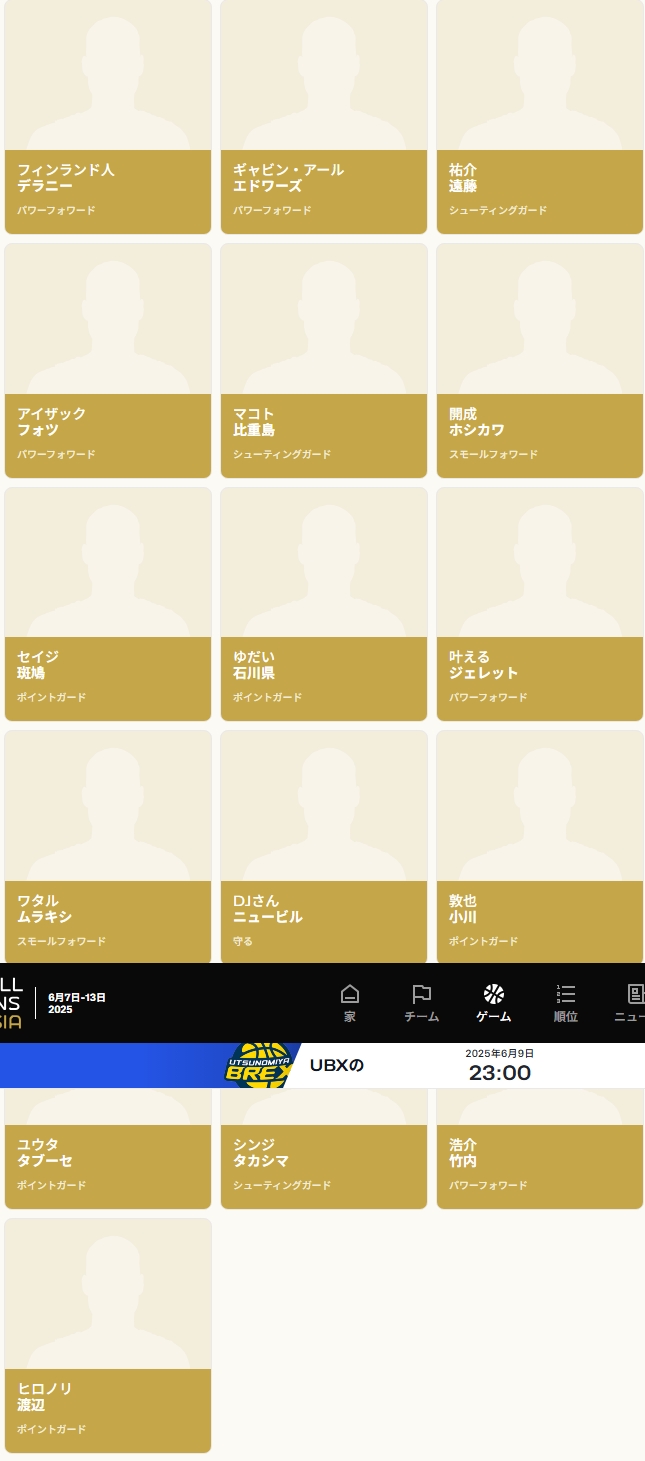The height and width of the screenshot is (1461, 645).
Task: Select アイザック フォツ player card
Action: pyautogui.click(x=108, y=360)
